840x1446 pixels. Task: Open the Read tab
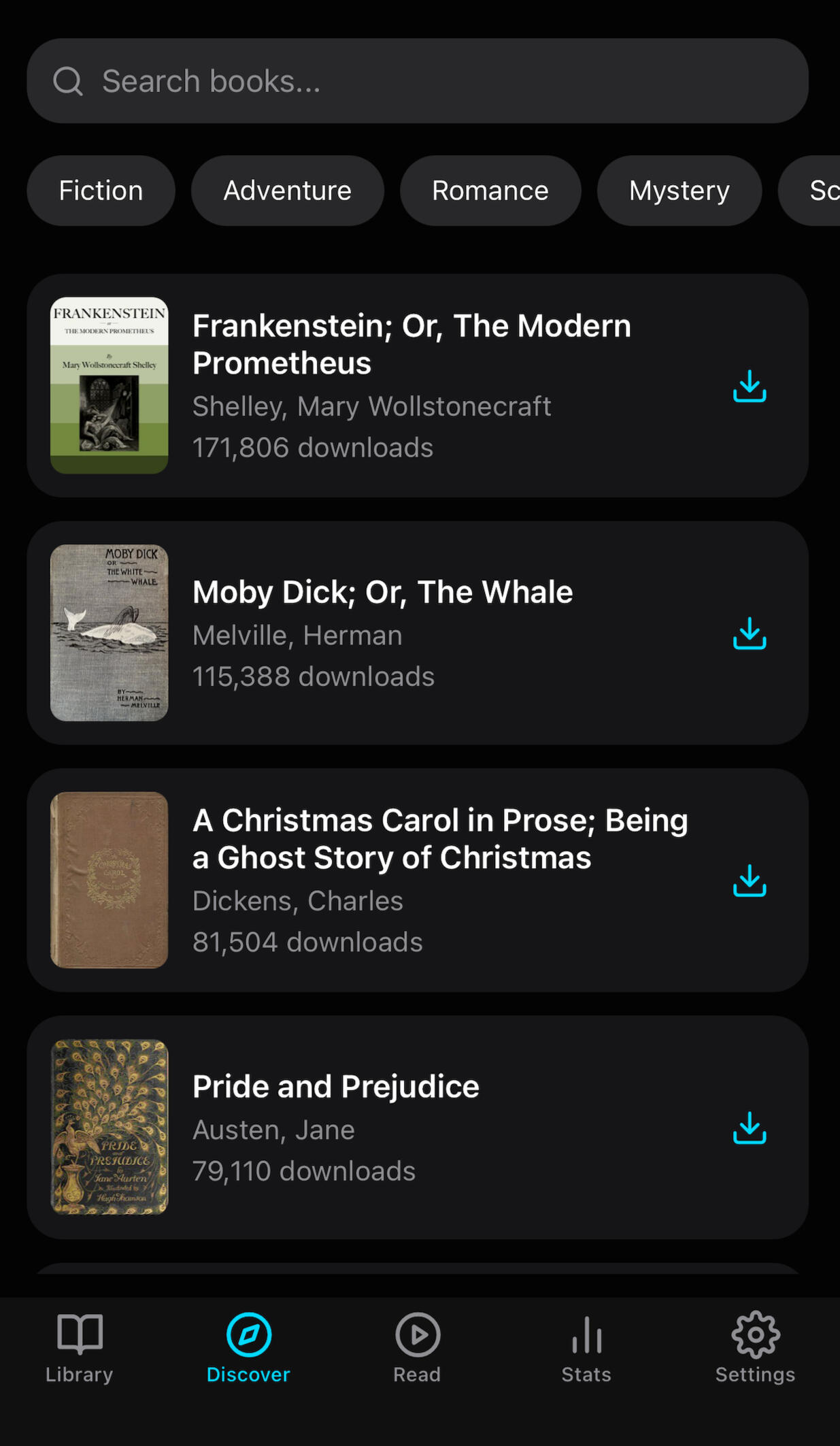[417, 1348]
